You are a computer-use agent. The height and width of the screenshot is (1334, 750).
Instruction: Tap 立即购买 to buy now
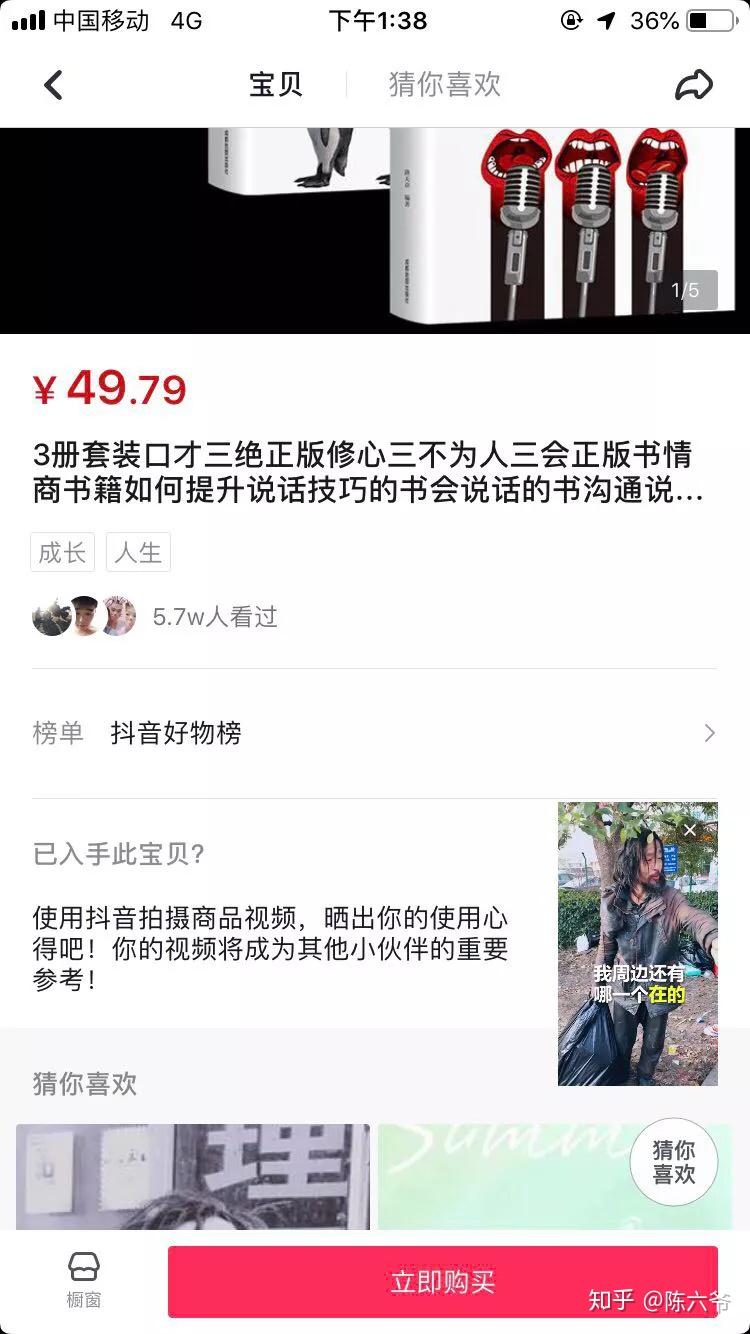tap(442, 1281)
